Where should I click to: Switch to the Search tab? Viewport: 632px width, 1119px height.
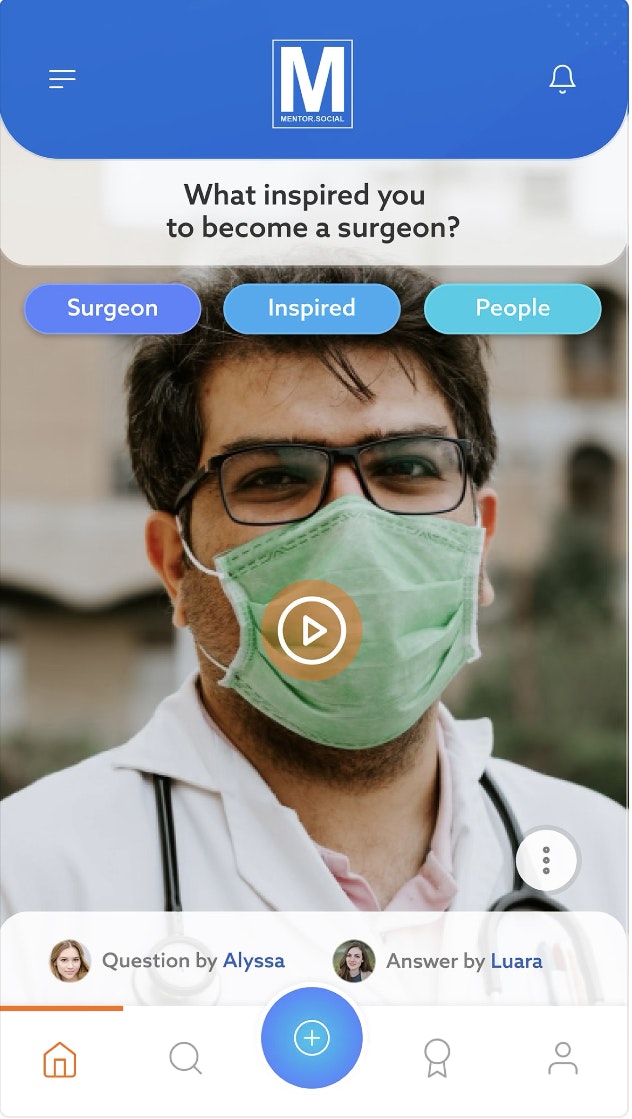coord(185,1058)
